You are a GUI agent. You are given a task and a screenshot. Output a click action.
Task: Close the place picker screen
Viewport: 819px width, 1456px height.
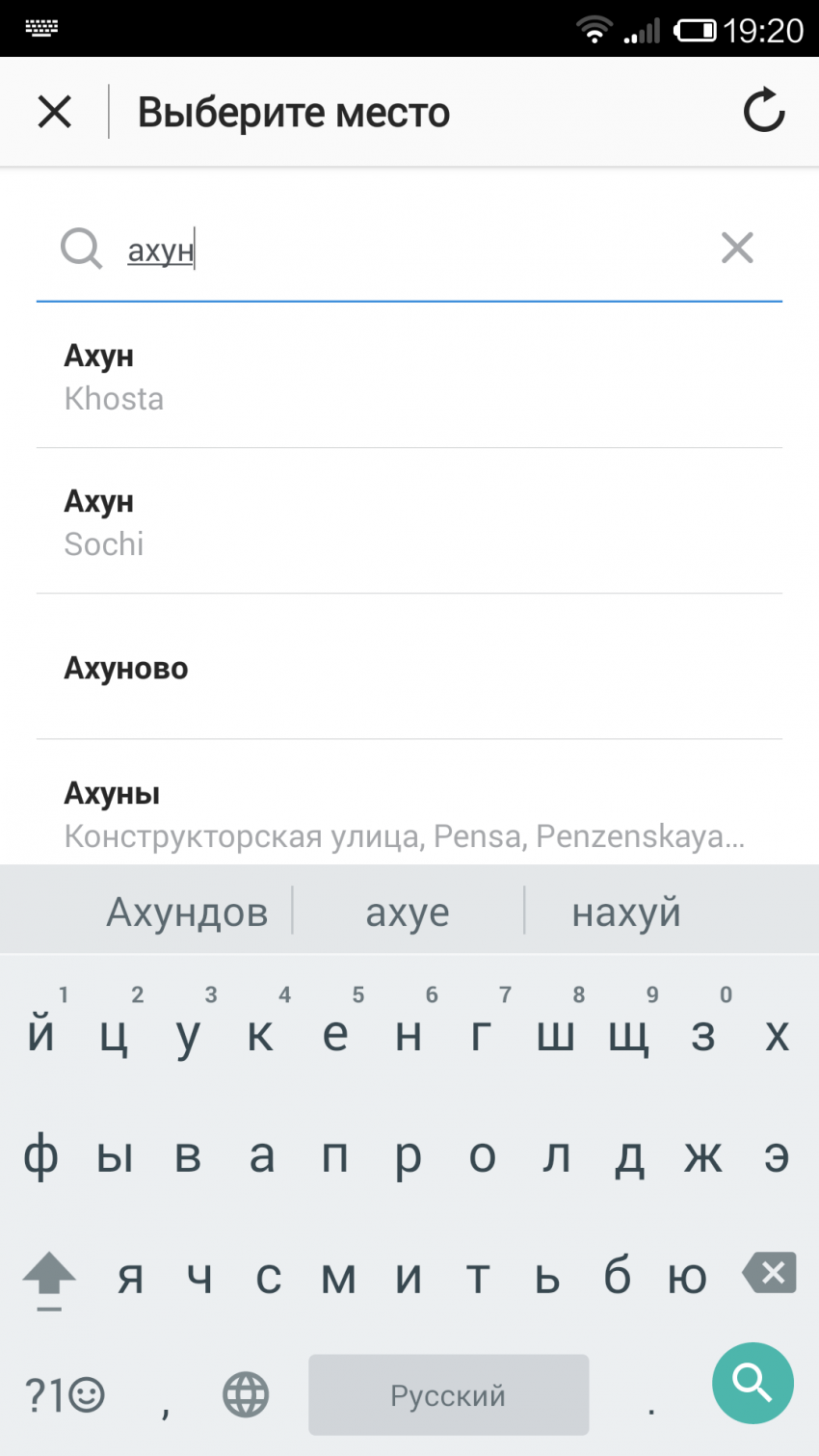tap(55, 112)
